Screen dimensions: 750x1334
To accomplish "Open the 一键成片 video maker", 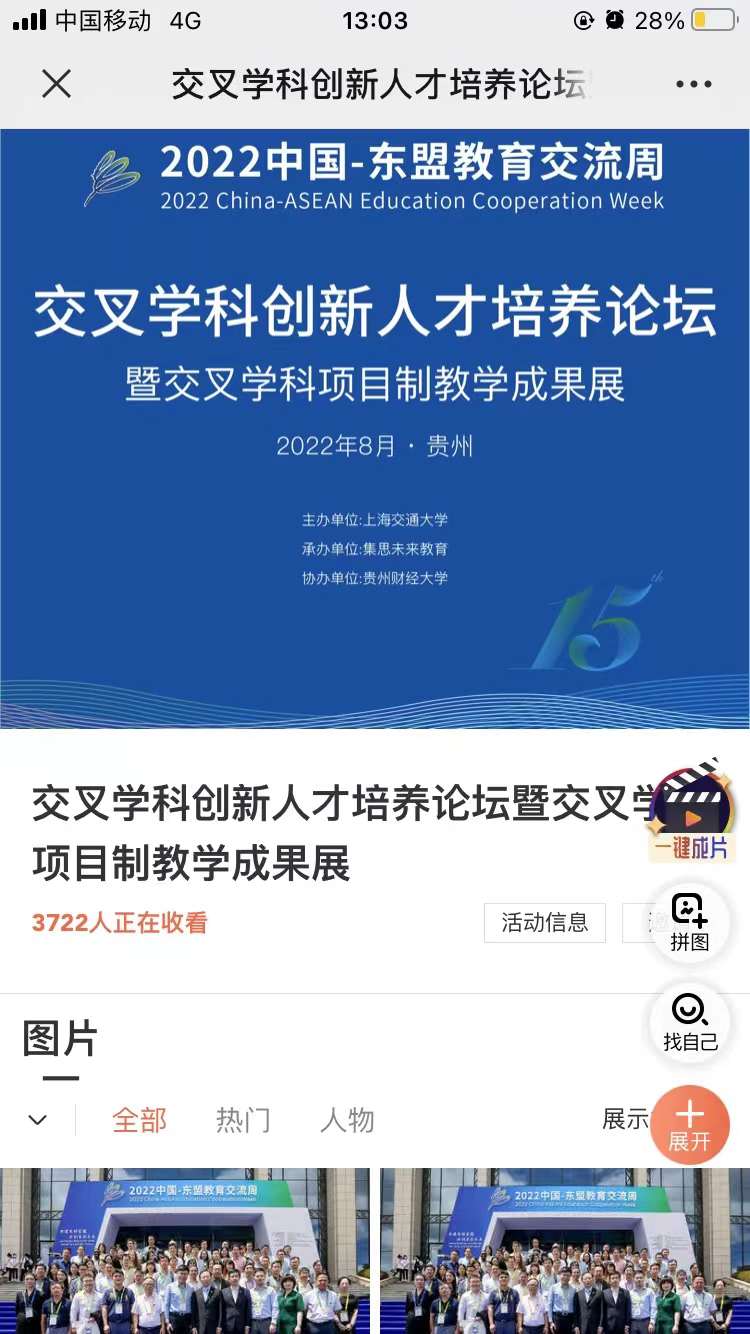I will (x=692, y=812).
